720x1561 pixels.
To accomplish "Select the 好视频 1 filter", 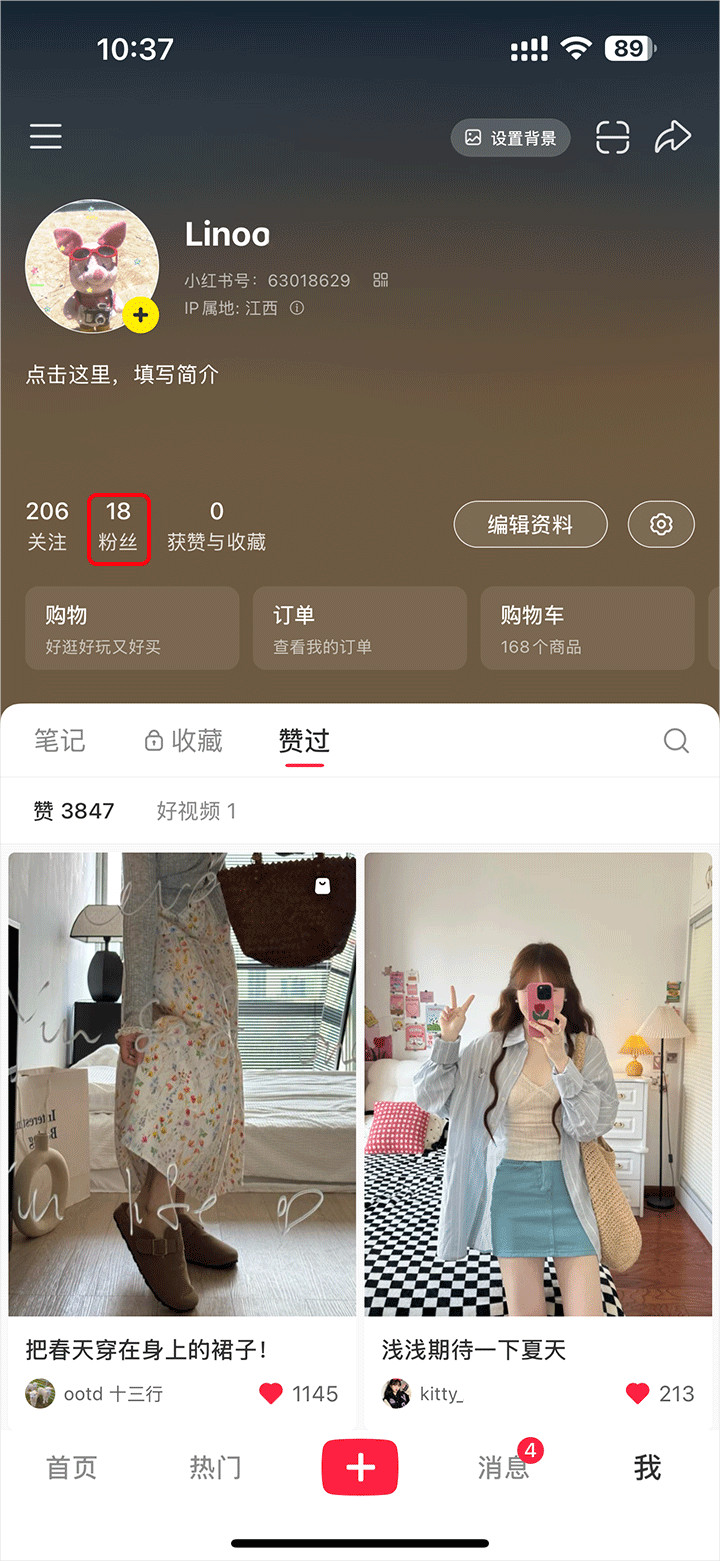I will click(196, 811).
